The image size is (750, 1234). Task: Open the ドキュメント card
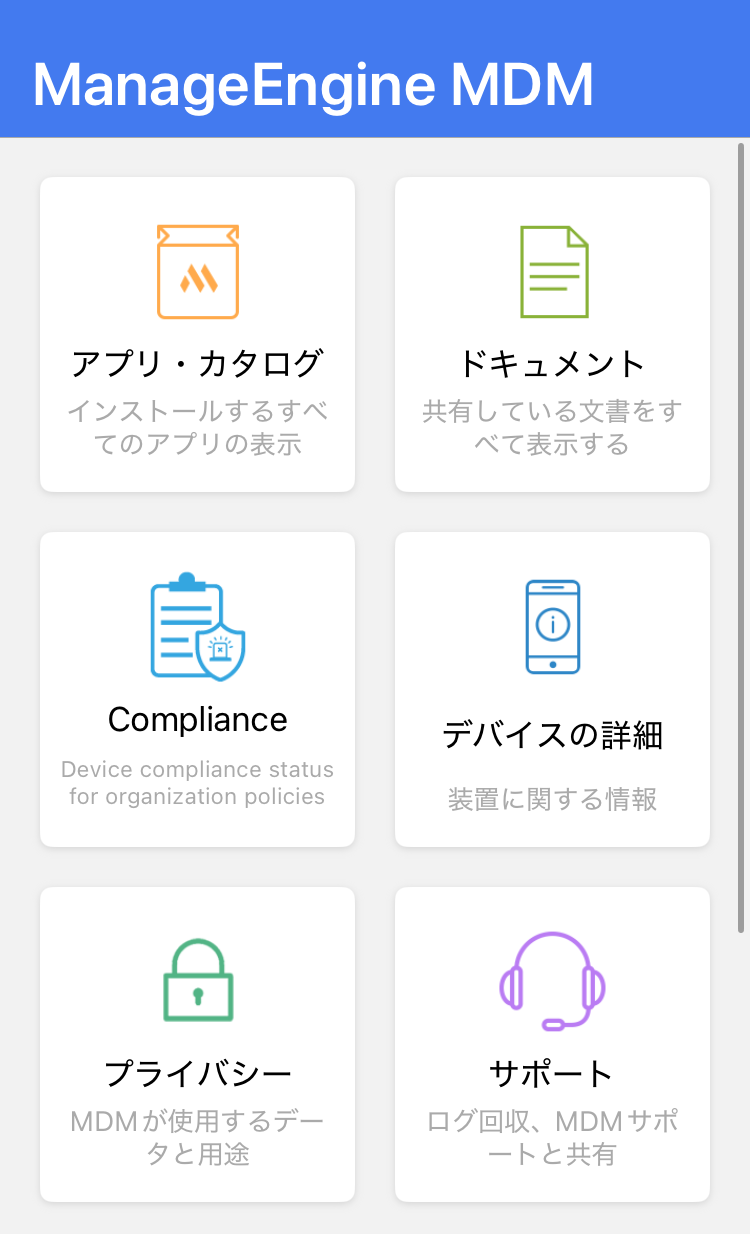(x=552, y=334)
